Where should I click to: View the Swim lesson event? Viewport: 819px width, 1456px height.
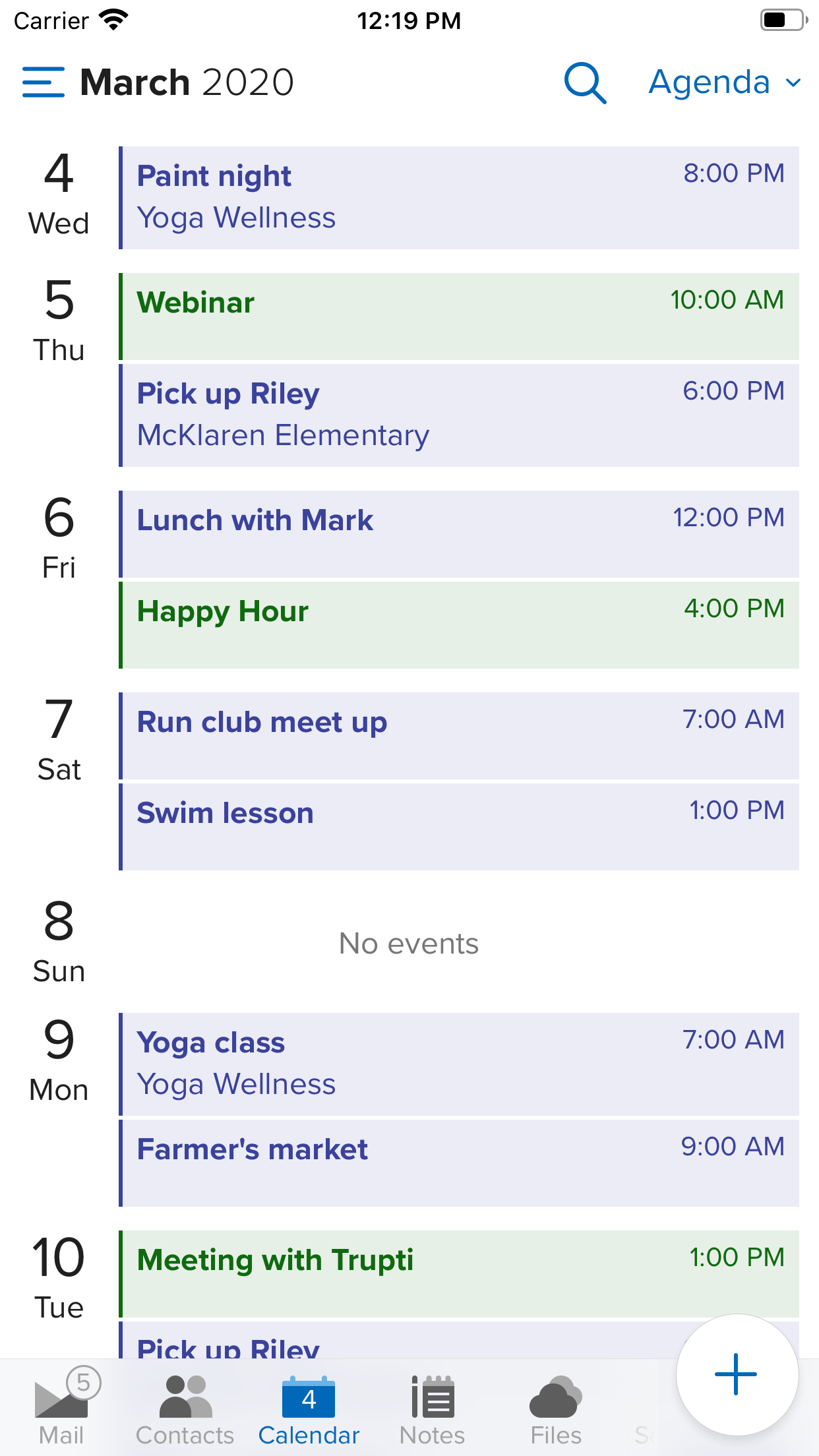pos(459,826)
